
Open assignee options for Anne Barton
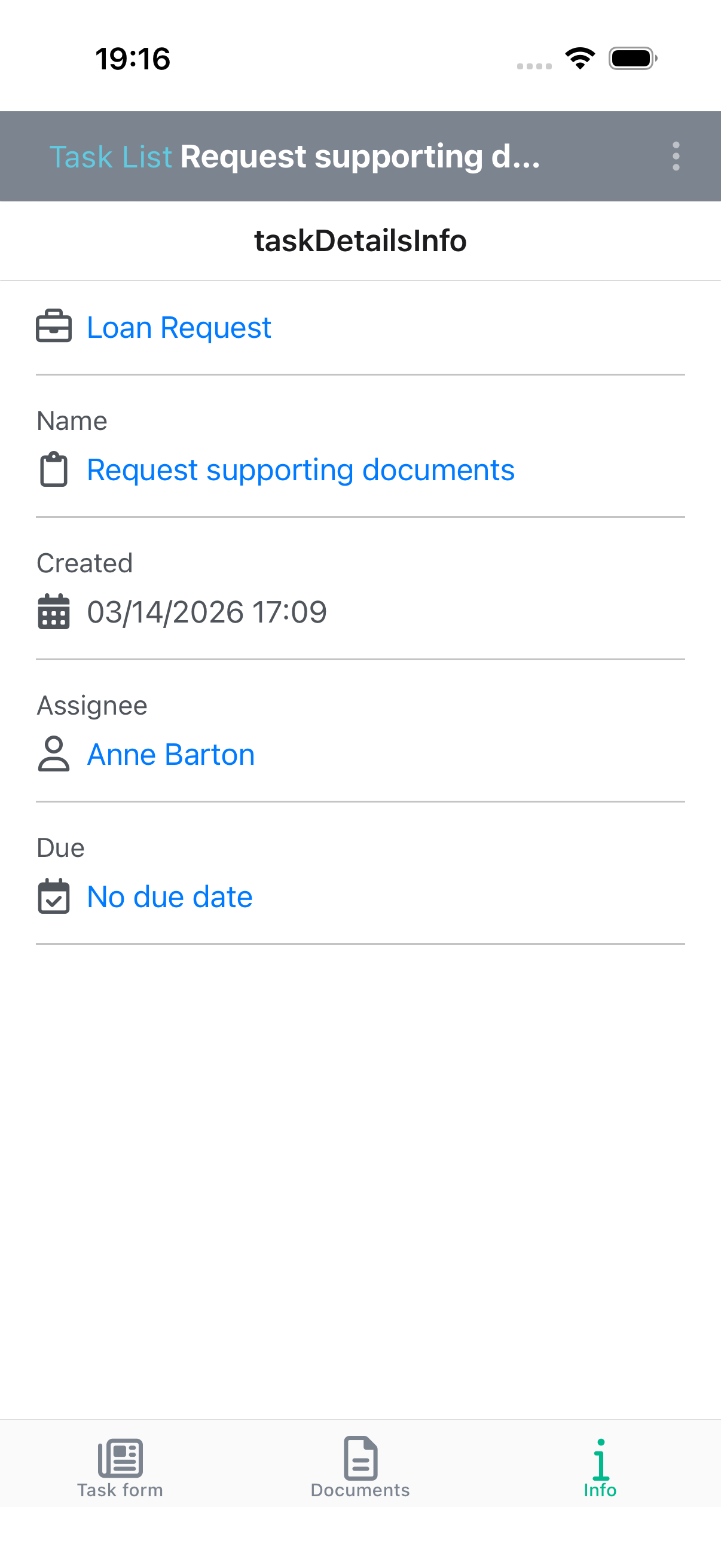tap(171, 754)
